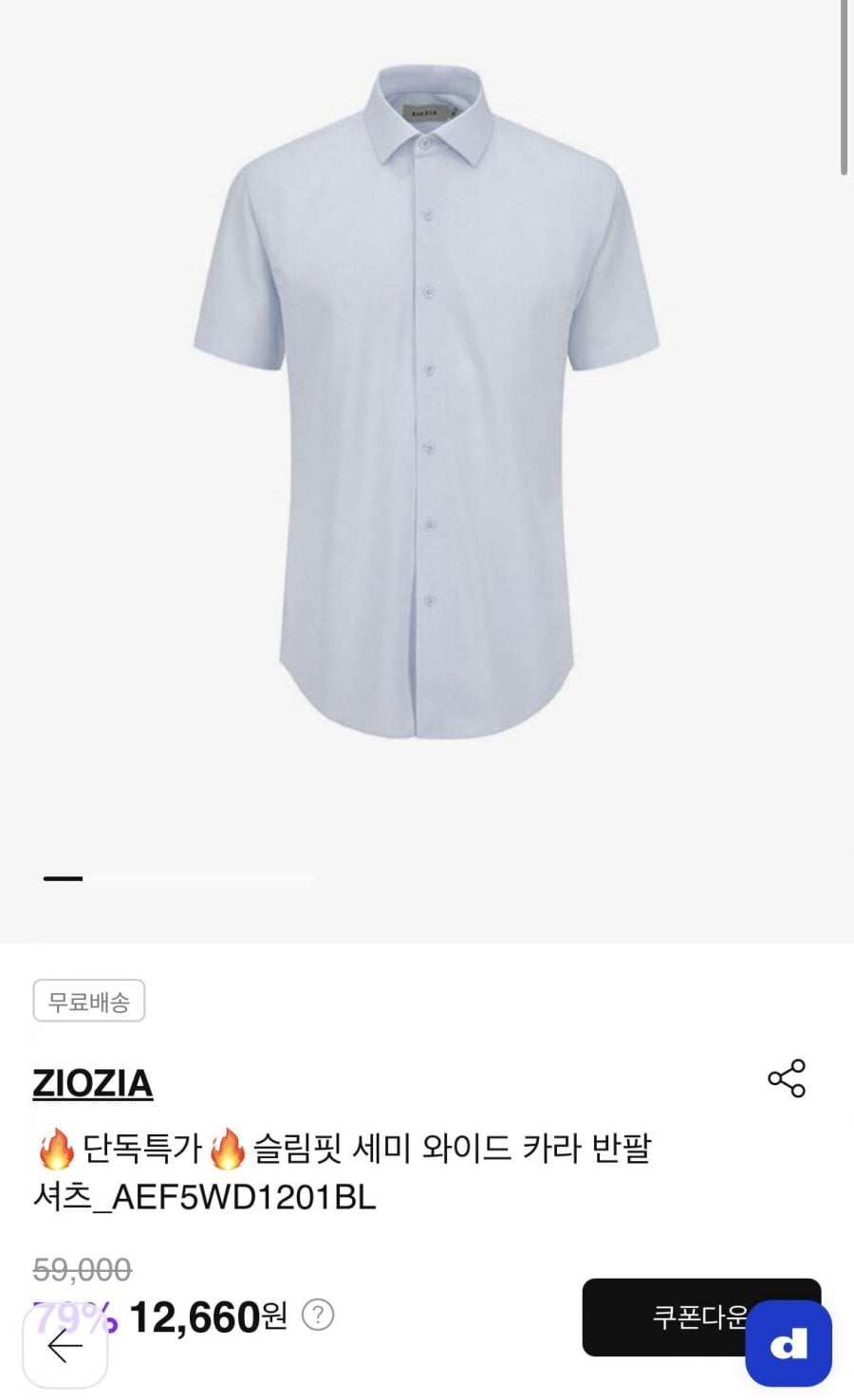
Task: Go back using the left arrow
Action: click(x=65, y=1345)
